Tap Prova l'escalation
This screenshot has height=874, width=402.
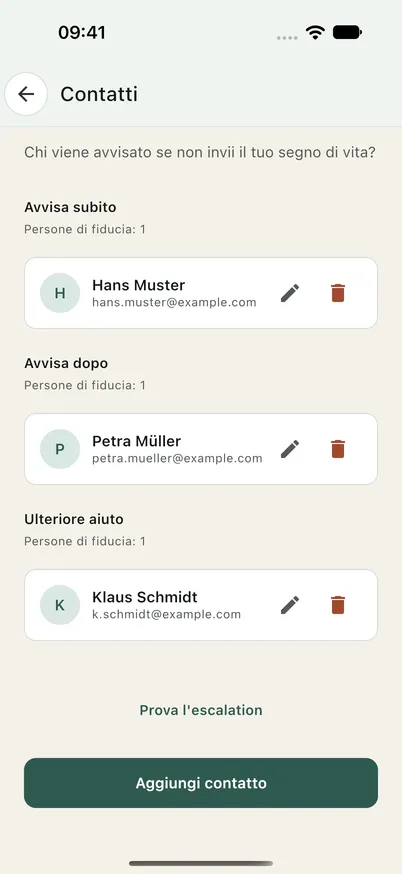point(201,710)
